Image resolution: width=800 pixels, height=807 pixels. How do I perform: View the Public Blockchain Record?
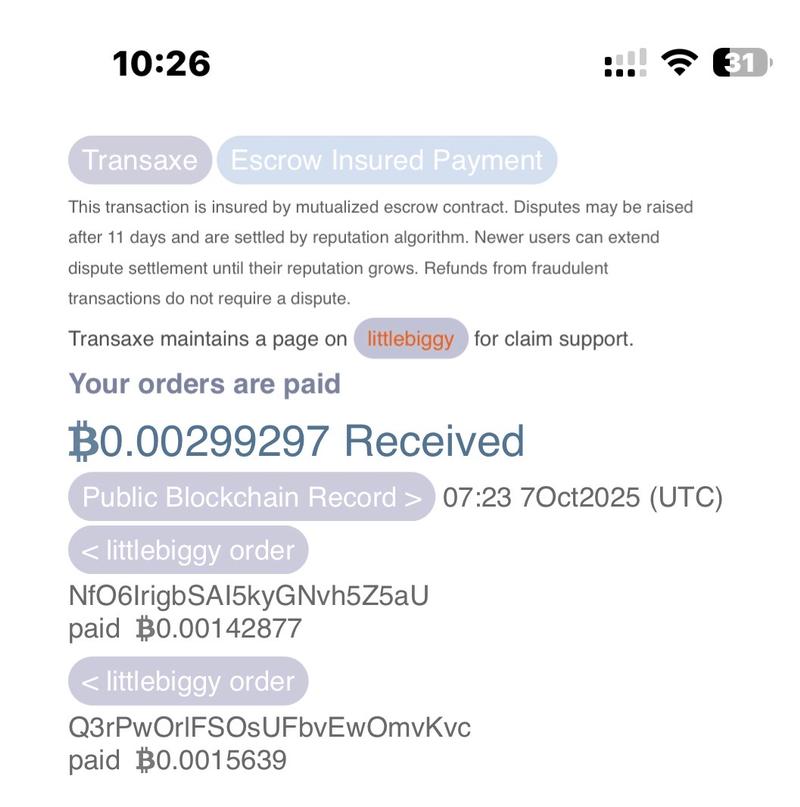click(x=251, y=497)
